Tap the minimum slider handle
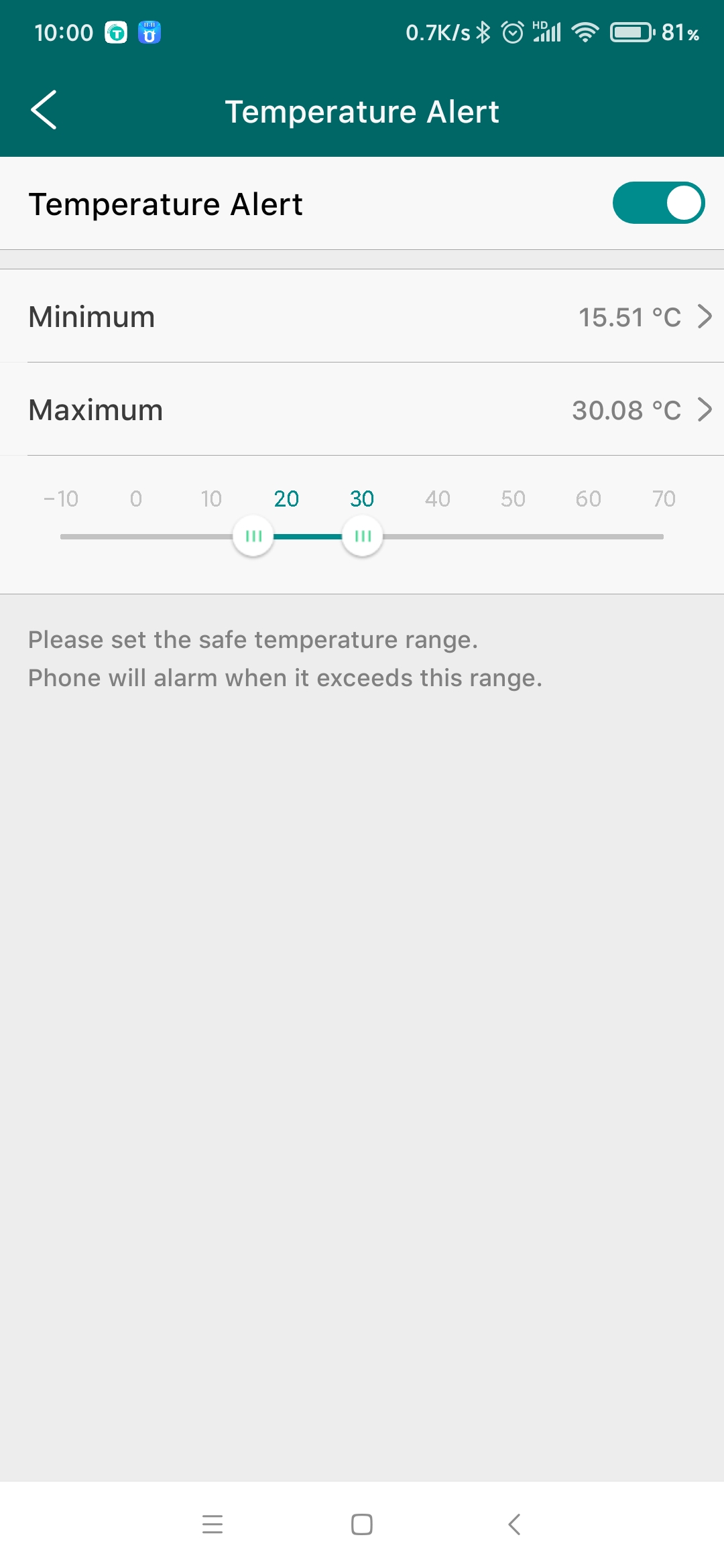This screenshot has height=1568, width=724. point(253,536)
